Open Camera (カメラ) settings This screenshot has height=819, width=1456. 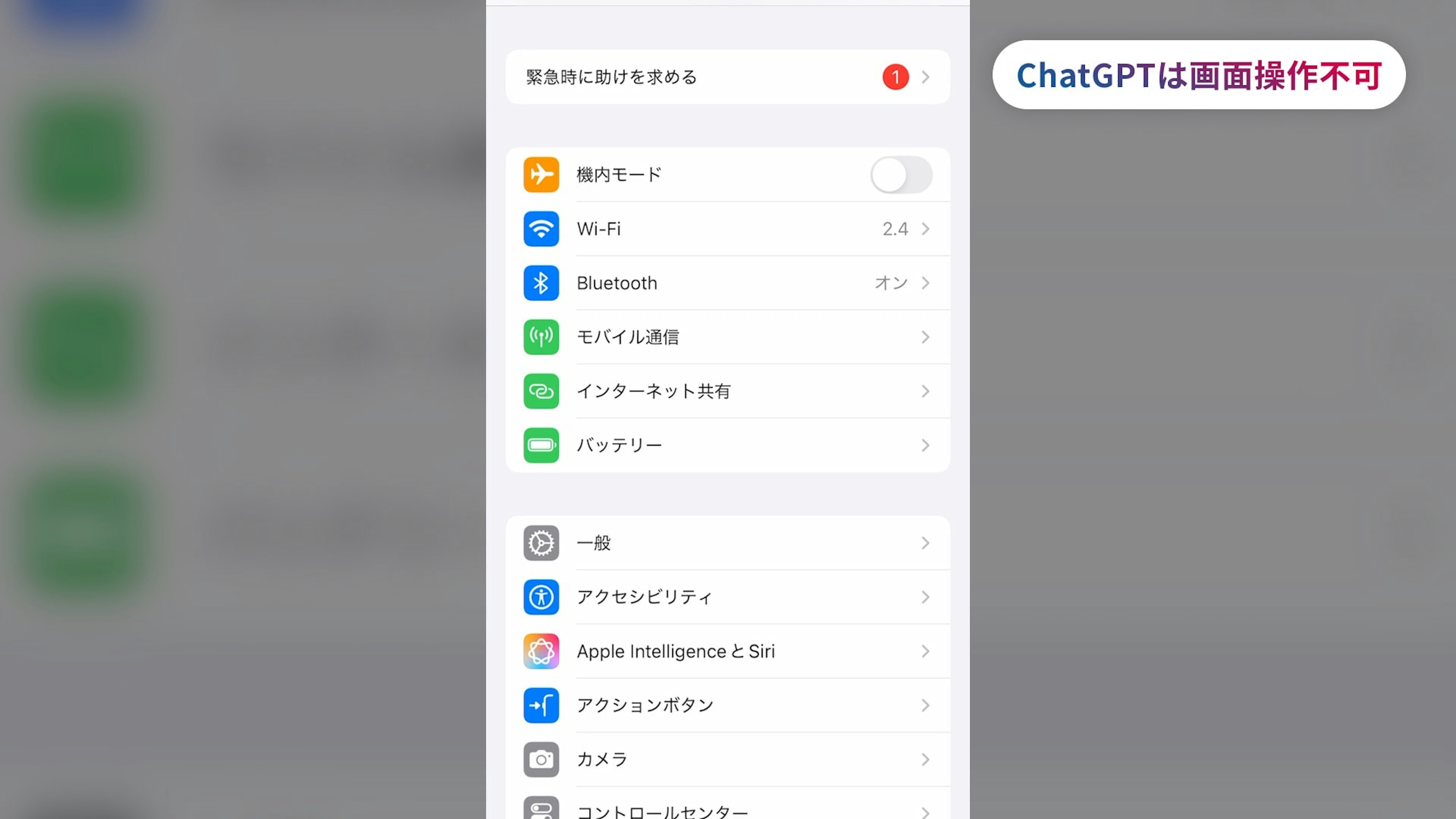(x=727, y=759)
